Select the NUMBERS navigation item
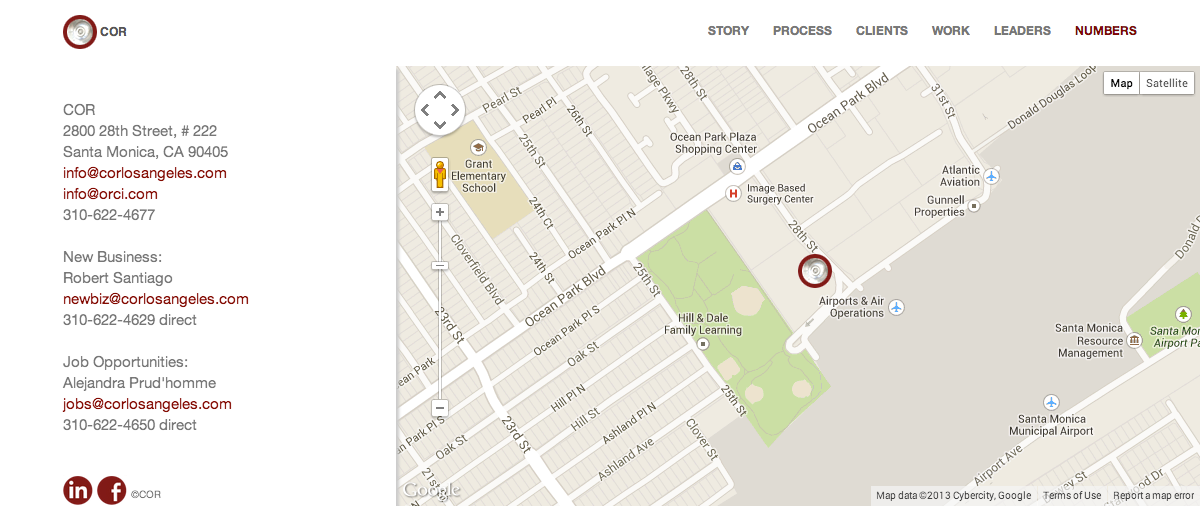The height and width of the screenshot is (508, 1200). click(x=1105, y=31)
